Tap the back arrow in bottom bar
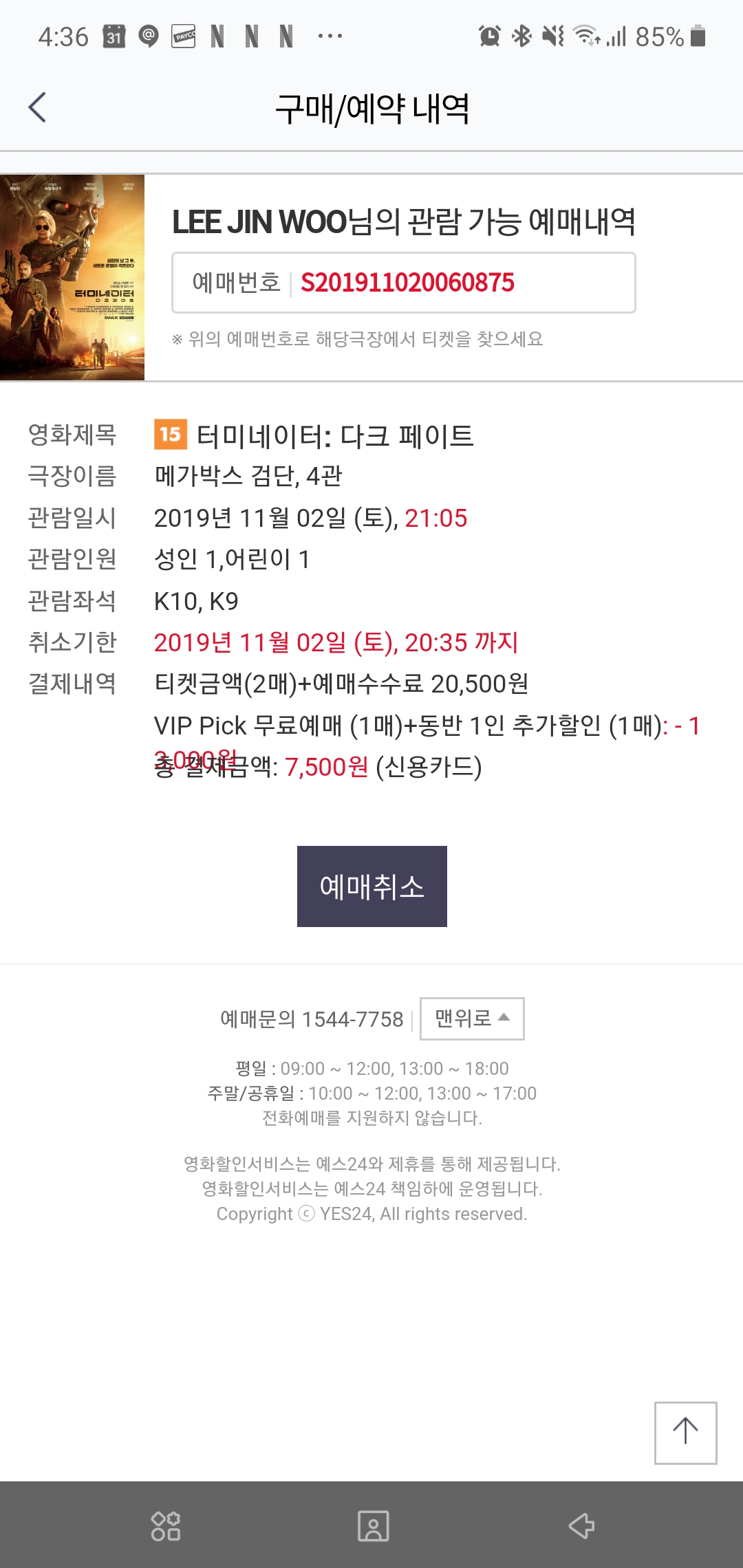Viewport: 743px width, 1568px height. 581,1526
